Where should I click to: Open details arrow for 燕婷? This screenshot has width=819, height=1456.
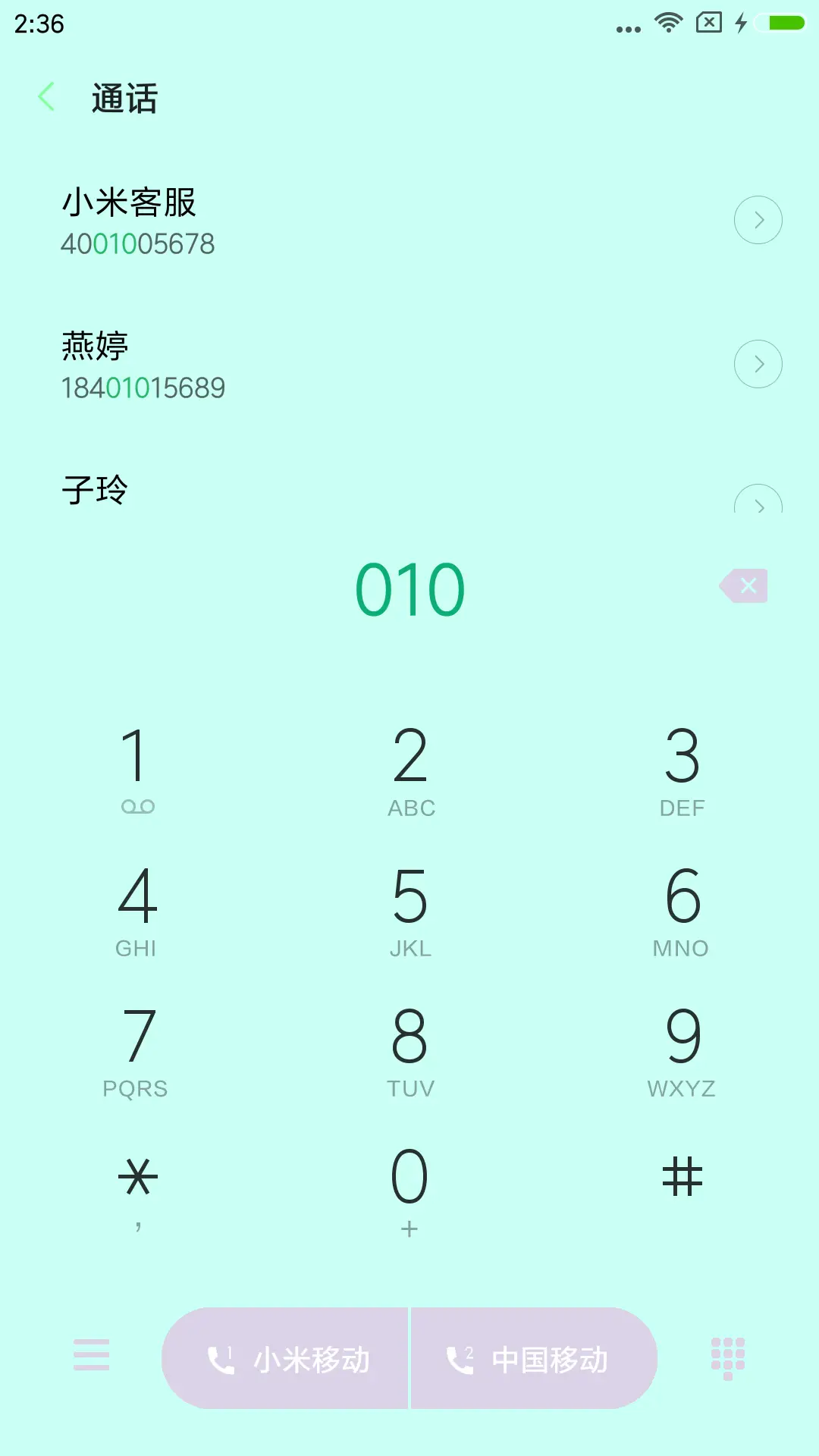[758, 364]
